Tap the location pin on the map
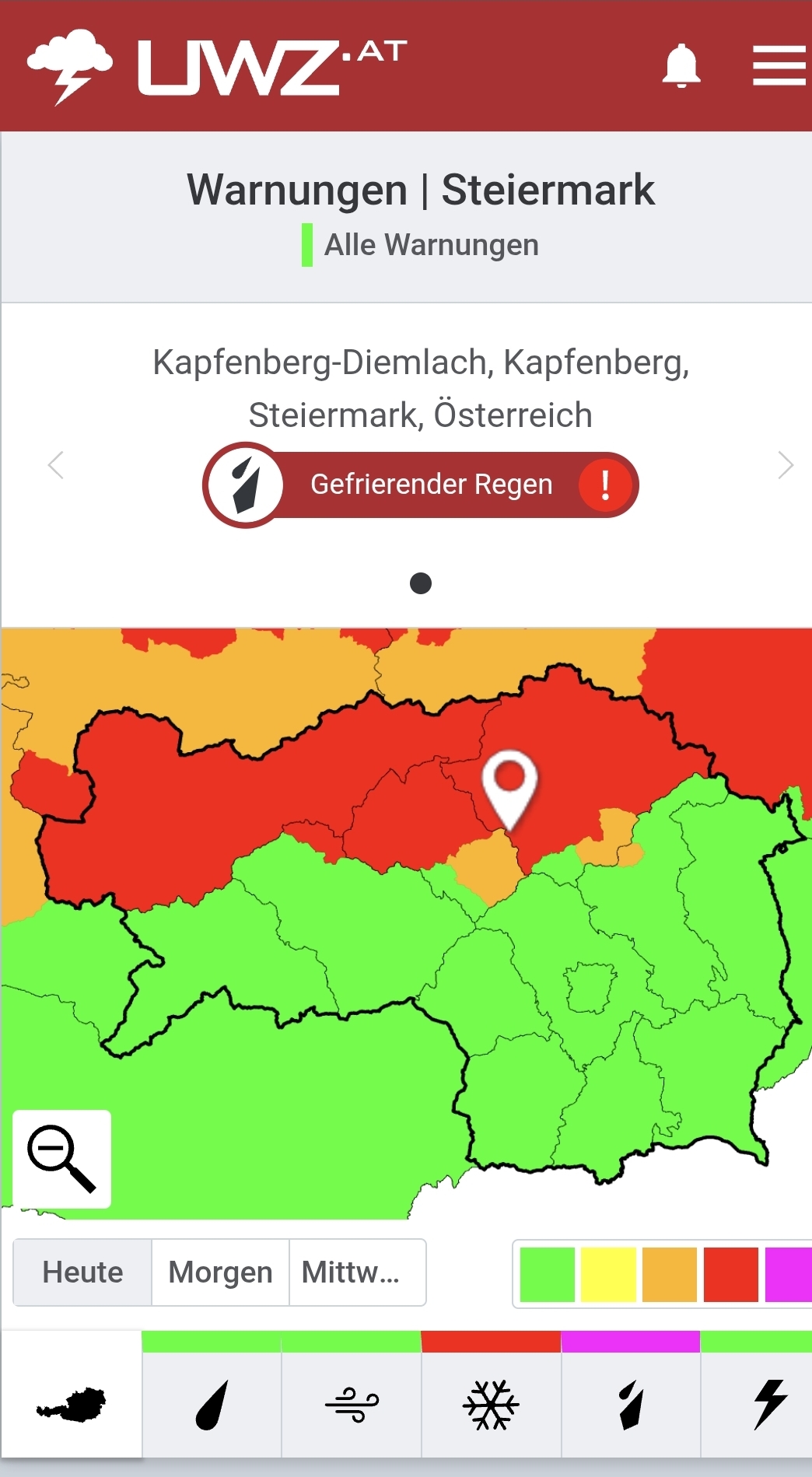Viewport: 812px width, 1477px height. point(509,782)
